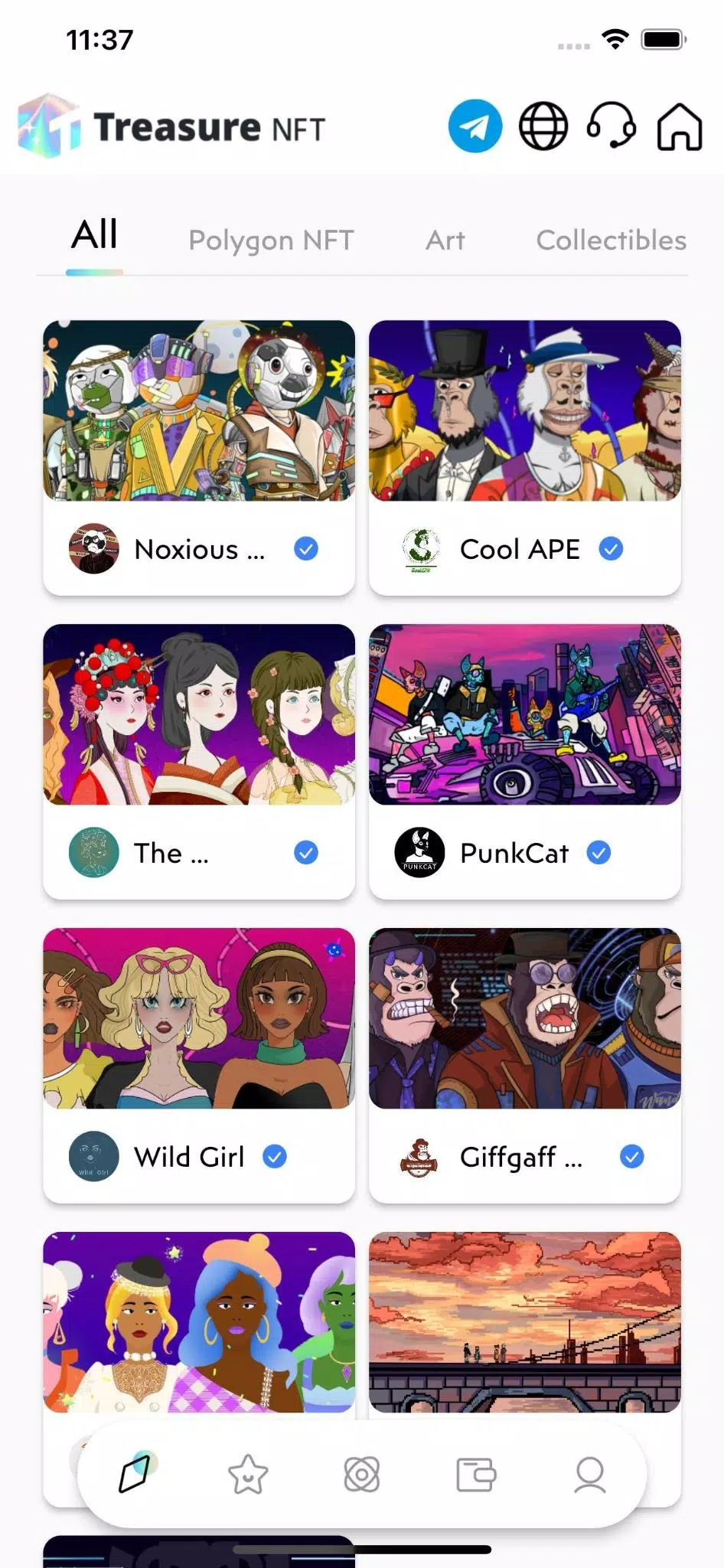Open the Wild Girl collection
Viewport: 724px width, 1568px height.
coord(199,1064)
